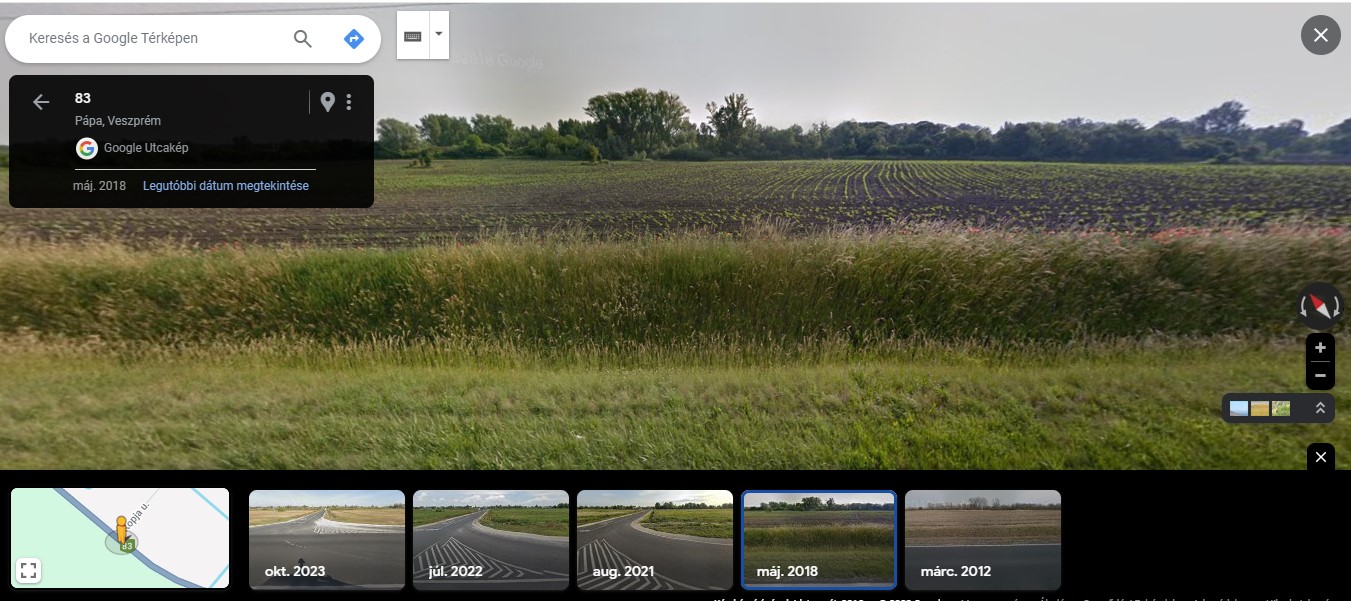Select the júl. 2022 imagery thumbnail
The width and height of the screenshot is (1351, 601).
[x=490, y=539]
